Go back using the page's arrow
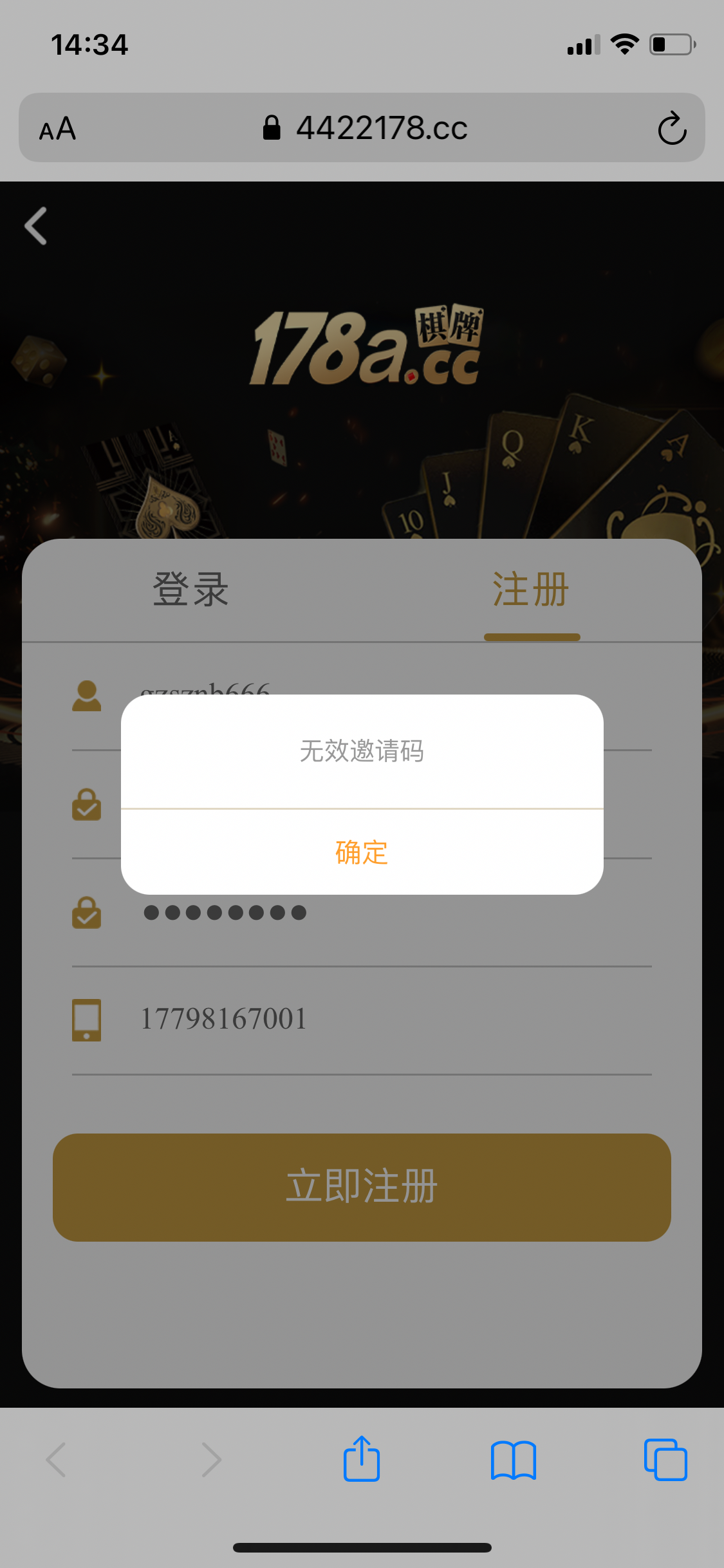 [x=36, y=226]
